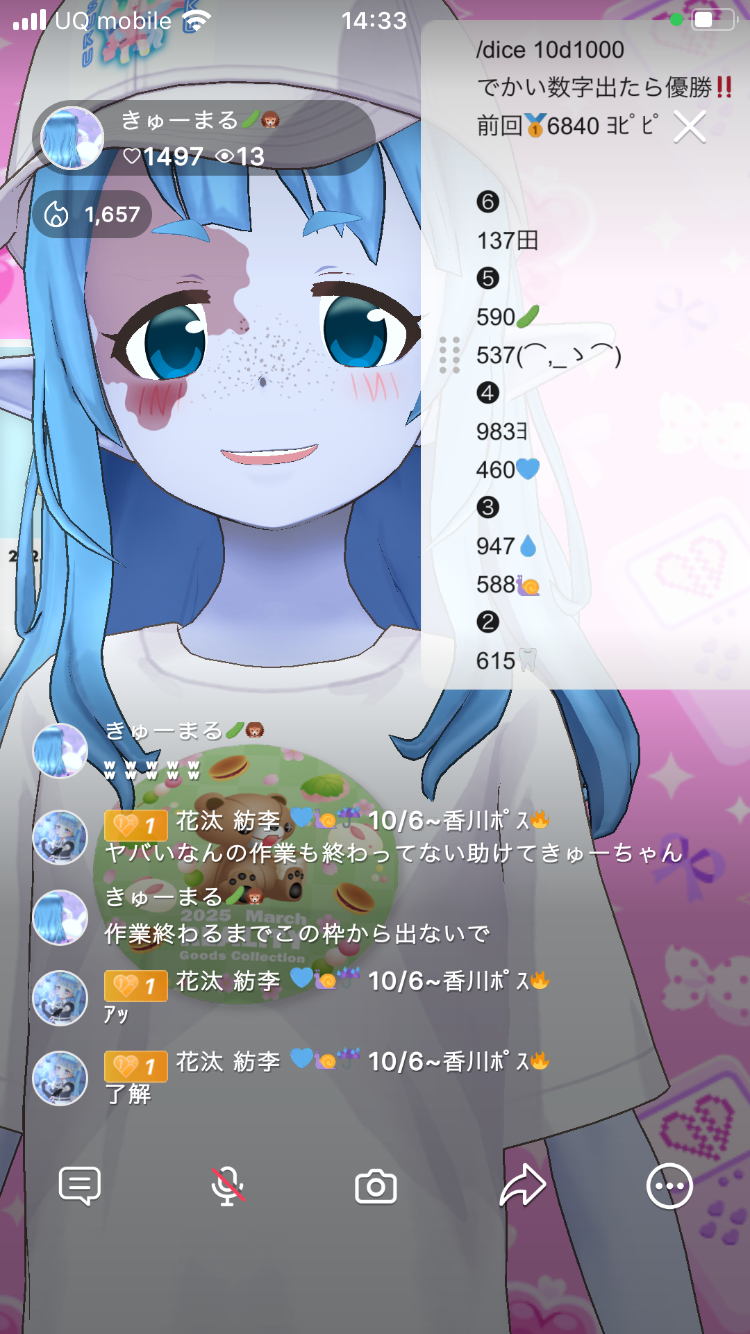The width and height of the screenshot is (750, 1334).
Task: Toggle the muted microphone
Action: tap(228, 1186)
